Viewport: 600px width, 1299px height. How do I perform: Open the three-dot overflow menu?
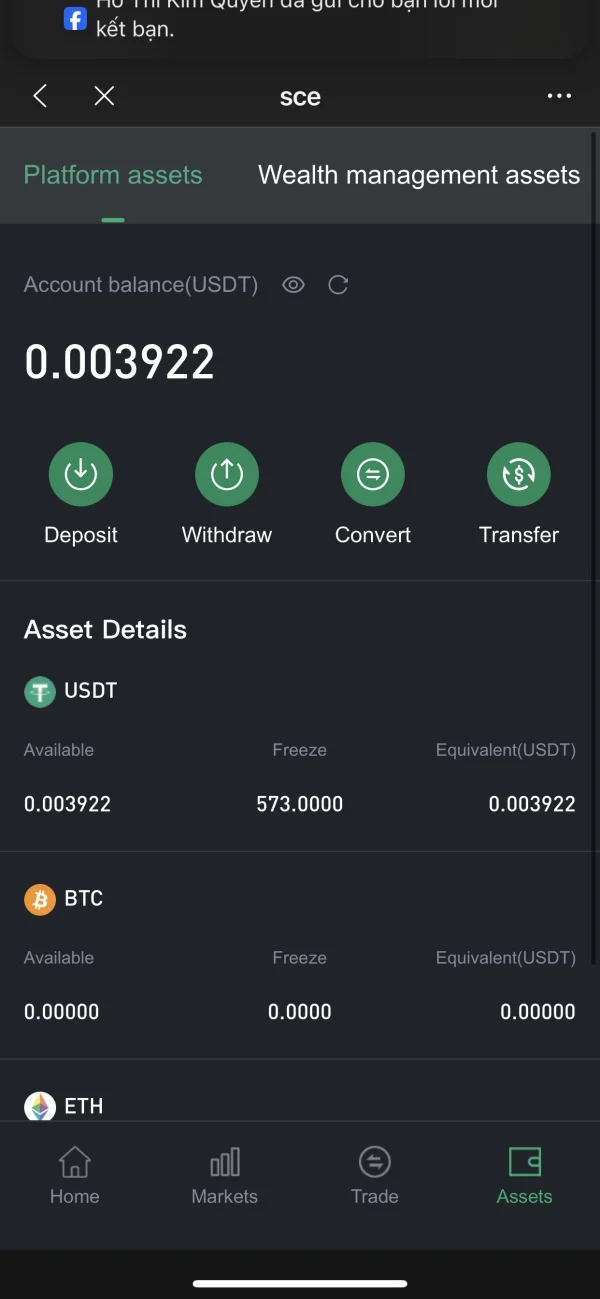tap(559, 96)
